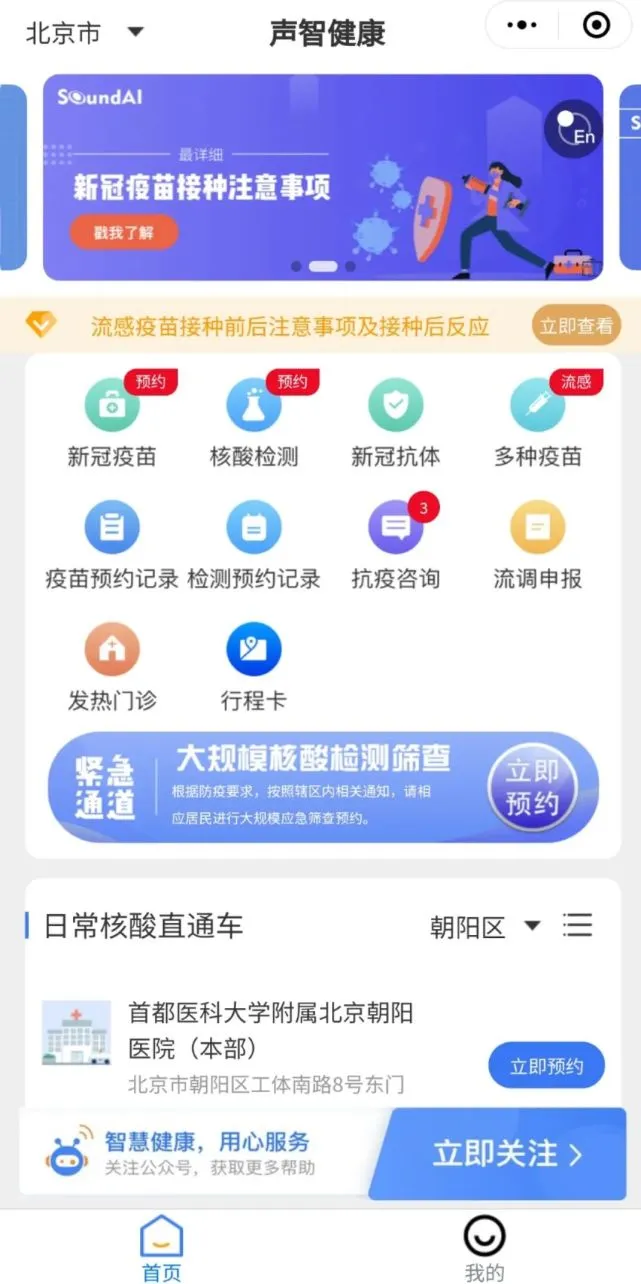Expand the 朝阳区 district dropdown
This screenshot has width=641, height=1284.
485,927
